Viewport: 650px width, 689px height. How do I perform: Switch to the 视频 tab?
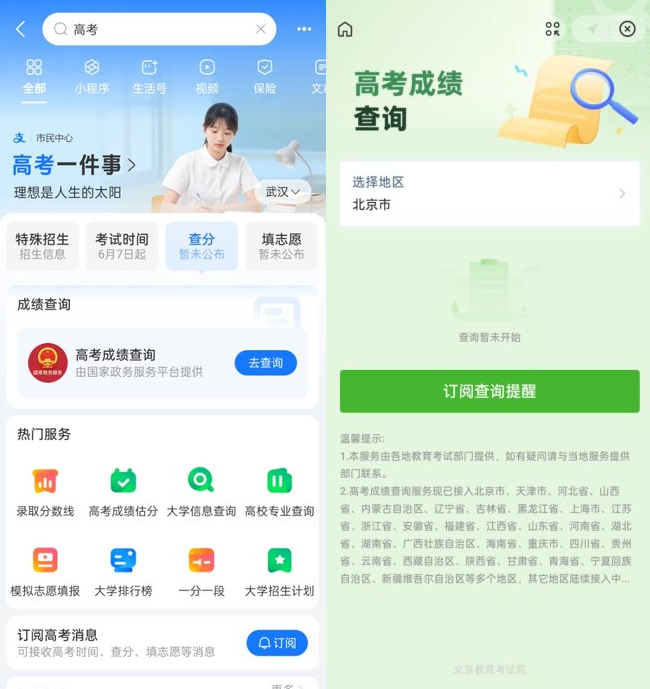tap(207, 76)
